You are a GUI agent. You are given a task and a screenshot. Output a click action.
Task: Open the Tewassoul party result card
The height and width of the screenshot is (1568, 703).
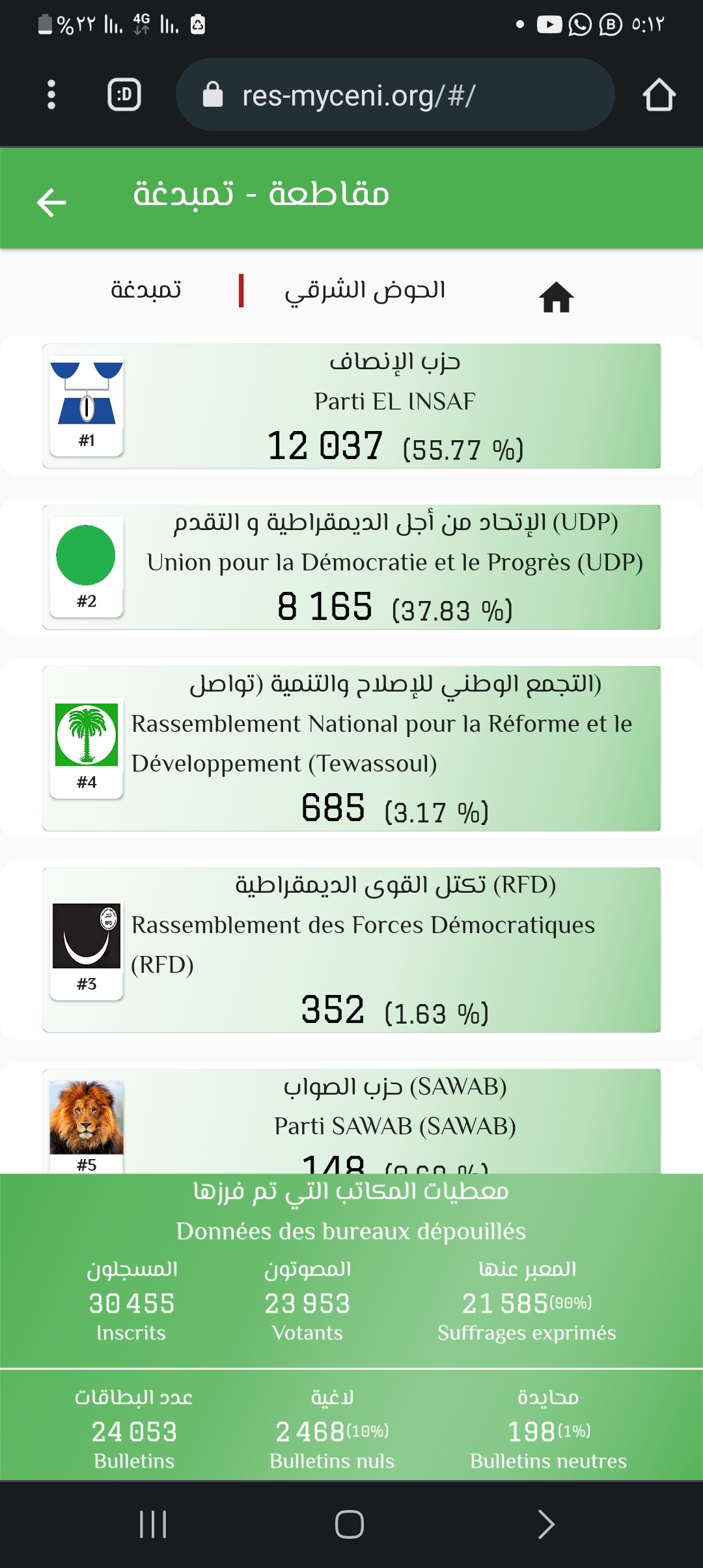coord(351,748)
